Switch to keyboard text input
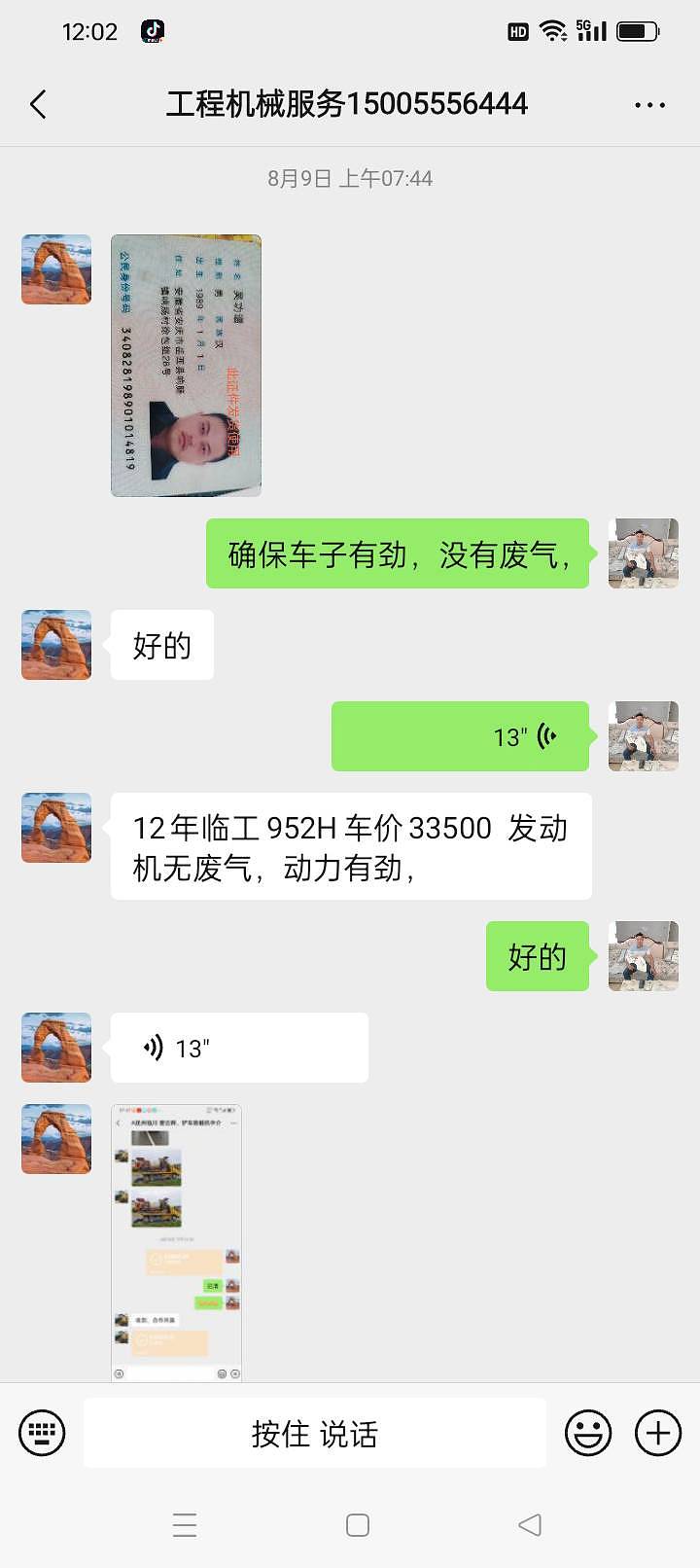Image resolution: width=700 pixels, height=1568 pixels. [42, 1433]
